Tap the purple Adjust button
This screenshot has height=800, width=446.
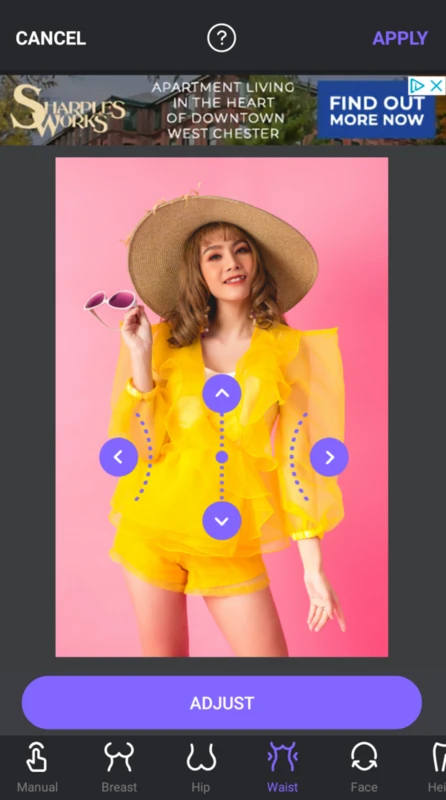[221, 703]
